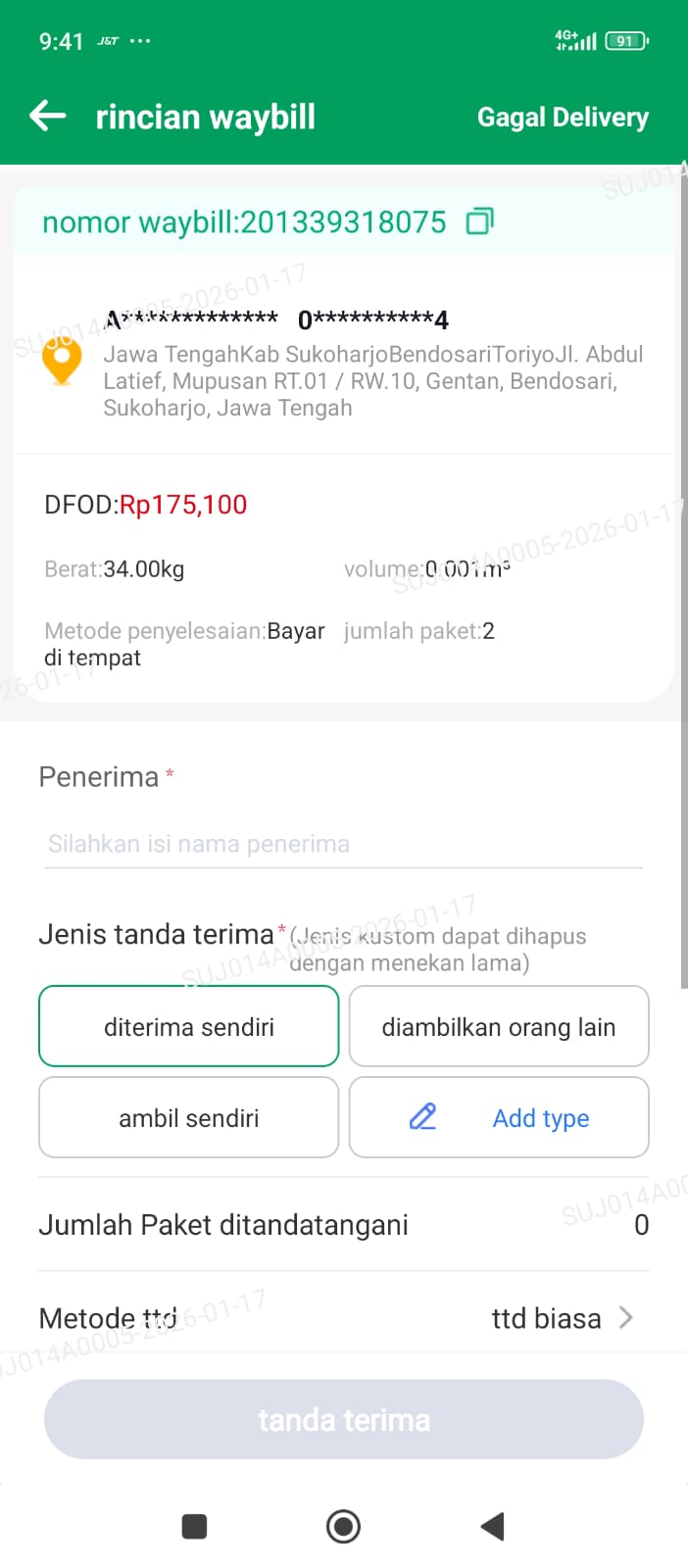Open Metode ttd selection
Image resolution: width=688 pixels, height=1568 pixels.
(561, 1318)
